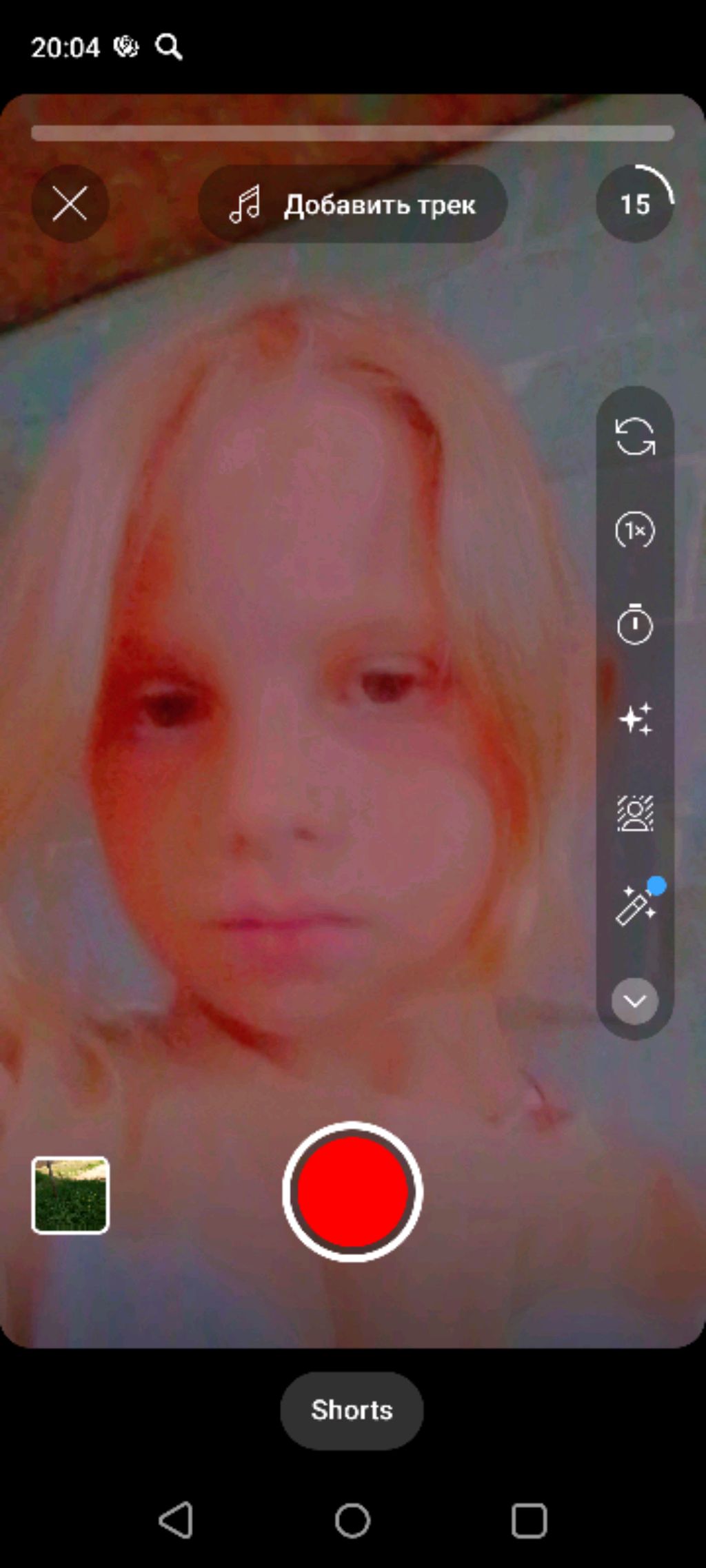Go back using the system back button
706x1568 pixels.
[x=176, y=1520]
